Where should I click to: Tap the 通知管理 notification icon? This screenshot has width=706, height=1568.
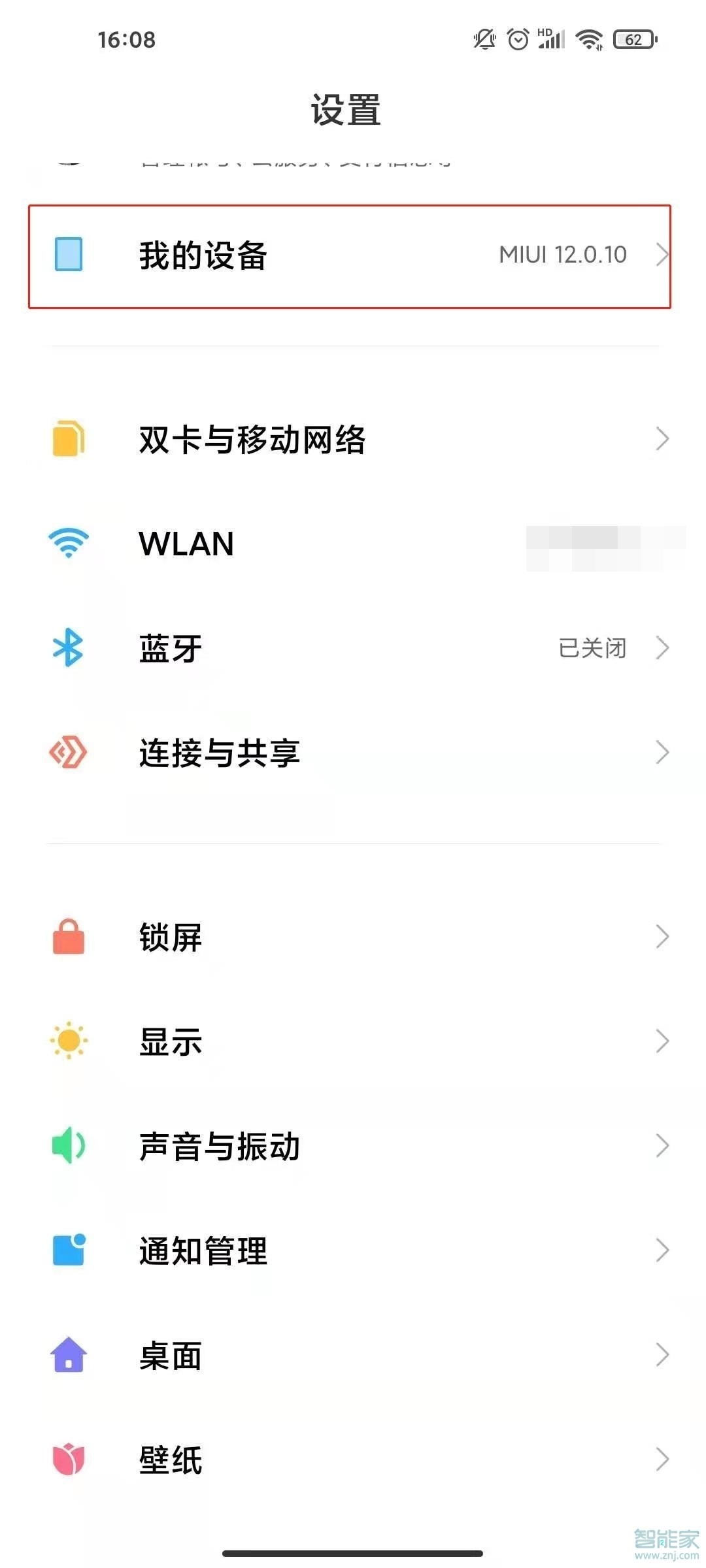pos(69,1250)
